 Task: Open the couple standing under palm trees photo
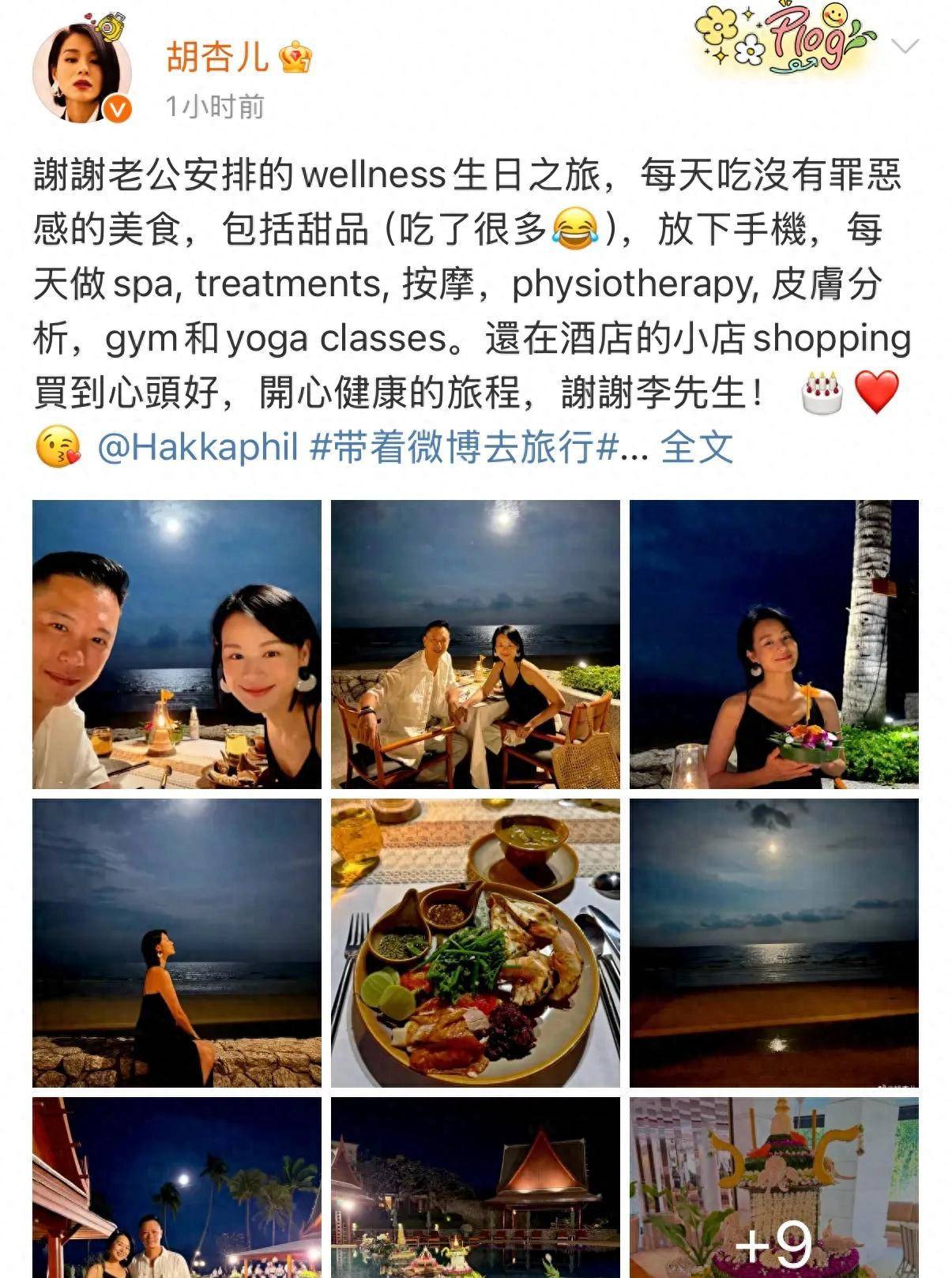click(177, 1187)
